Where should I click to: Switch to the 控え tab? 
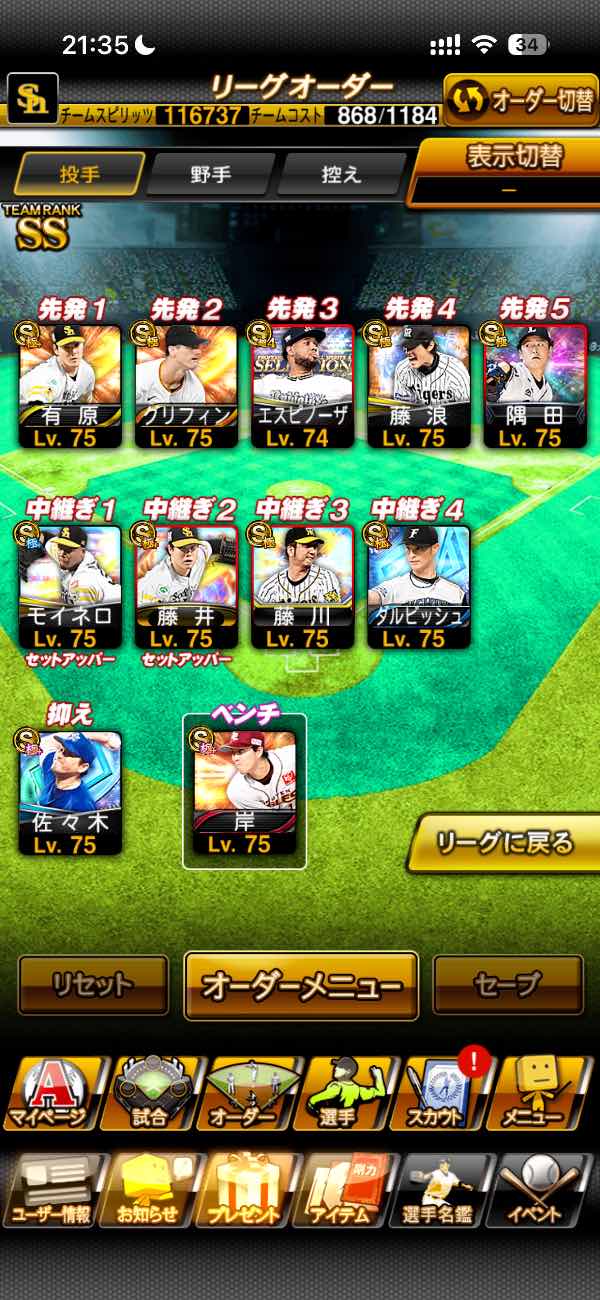pos(340,174)
